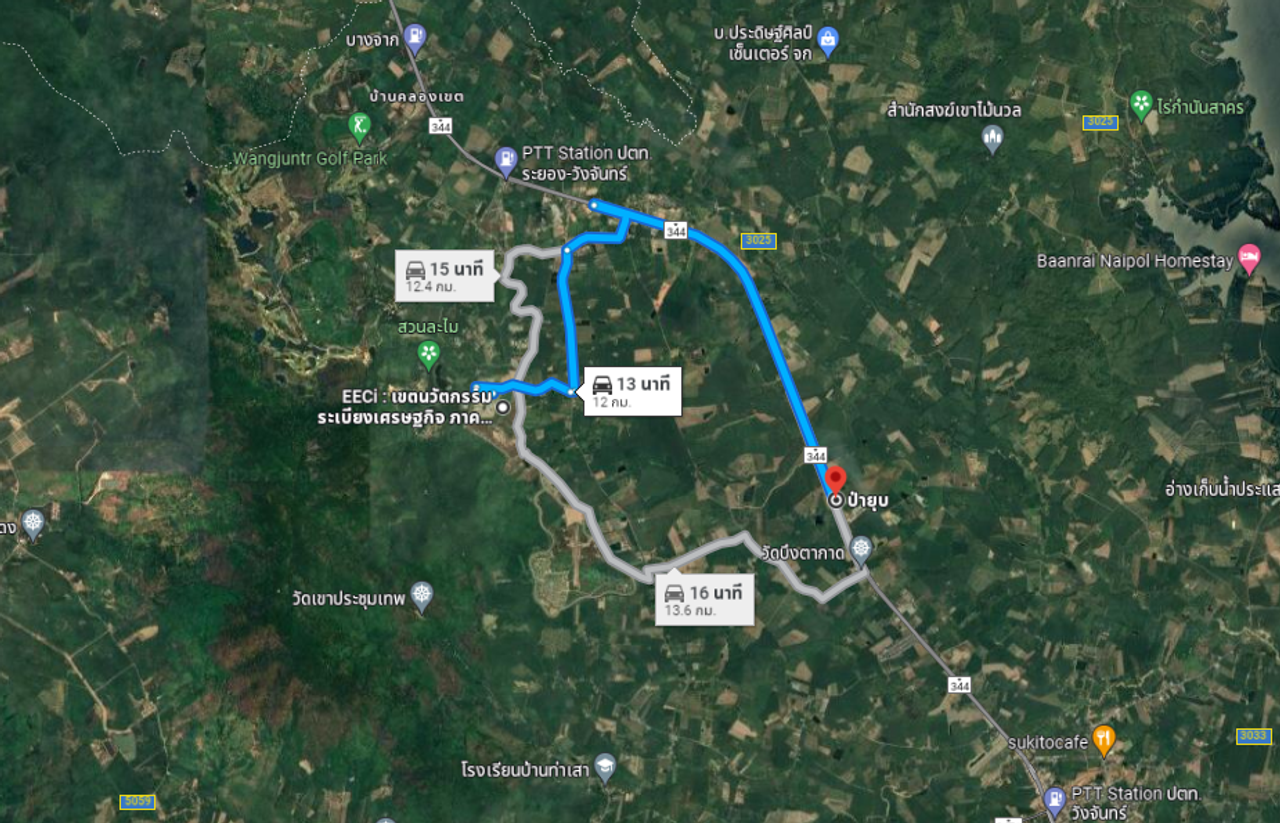View Wangjuntr Golf Park place marker
This screenshot has width=1280, height=823.
click(x=359, y=126)
